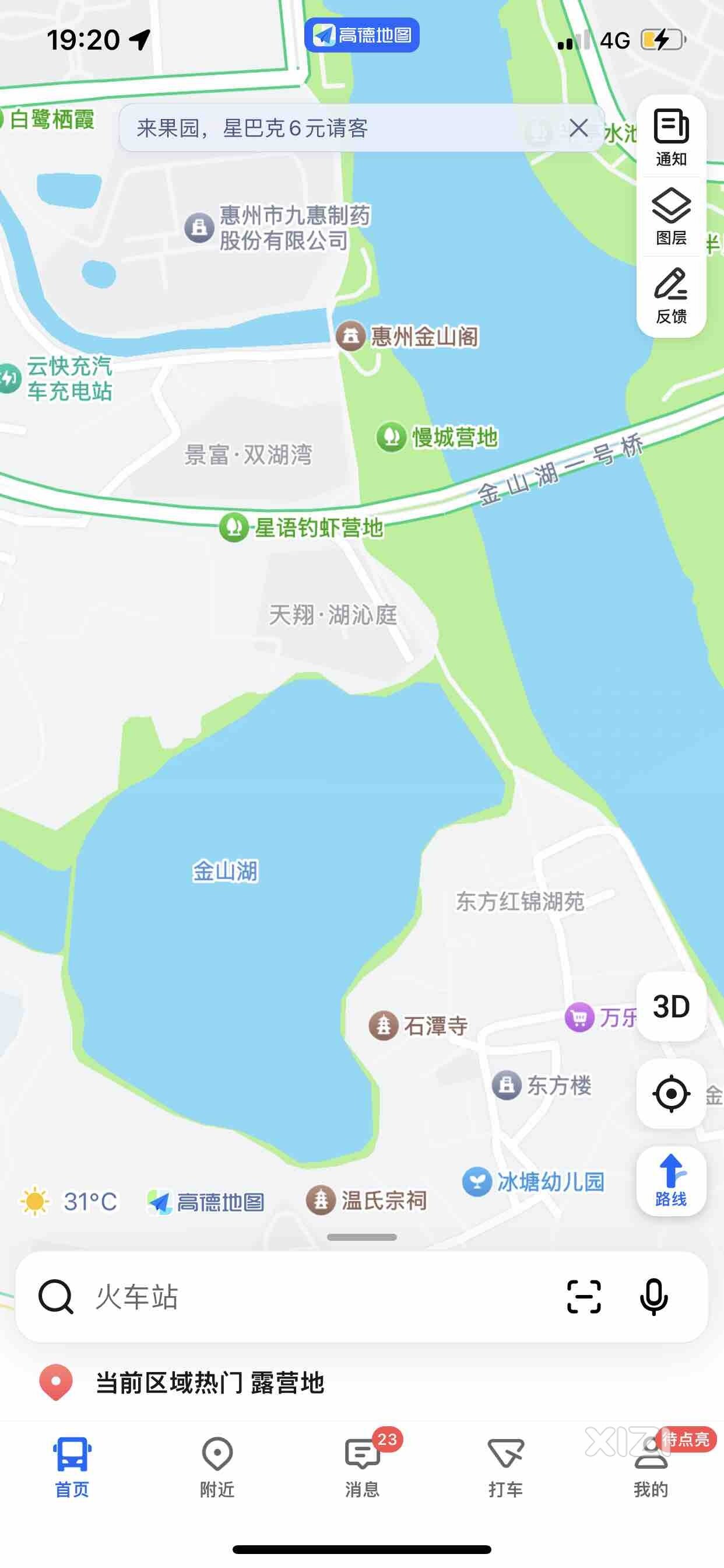Open the scan icon in search bar
The image size is (724, 1568).
tap(584, 1297)
